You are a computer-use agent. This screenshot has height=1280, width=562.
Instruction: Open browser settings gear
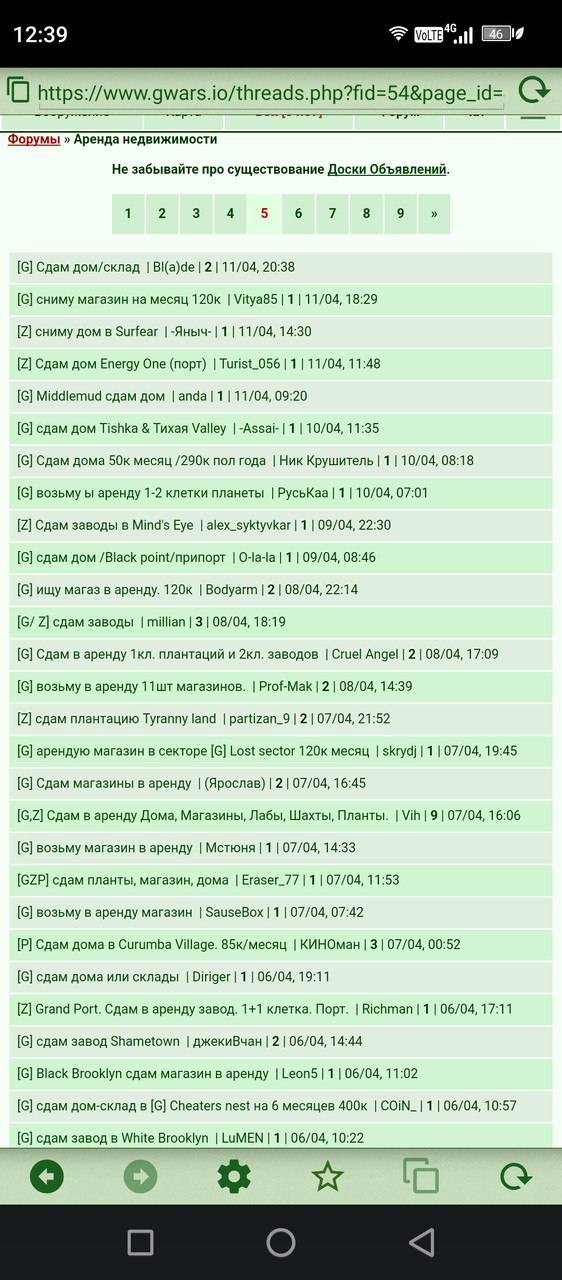pos(234,1176)
